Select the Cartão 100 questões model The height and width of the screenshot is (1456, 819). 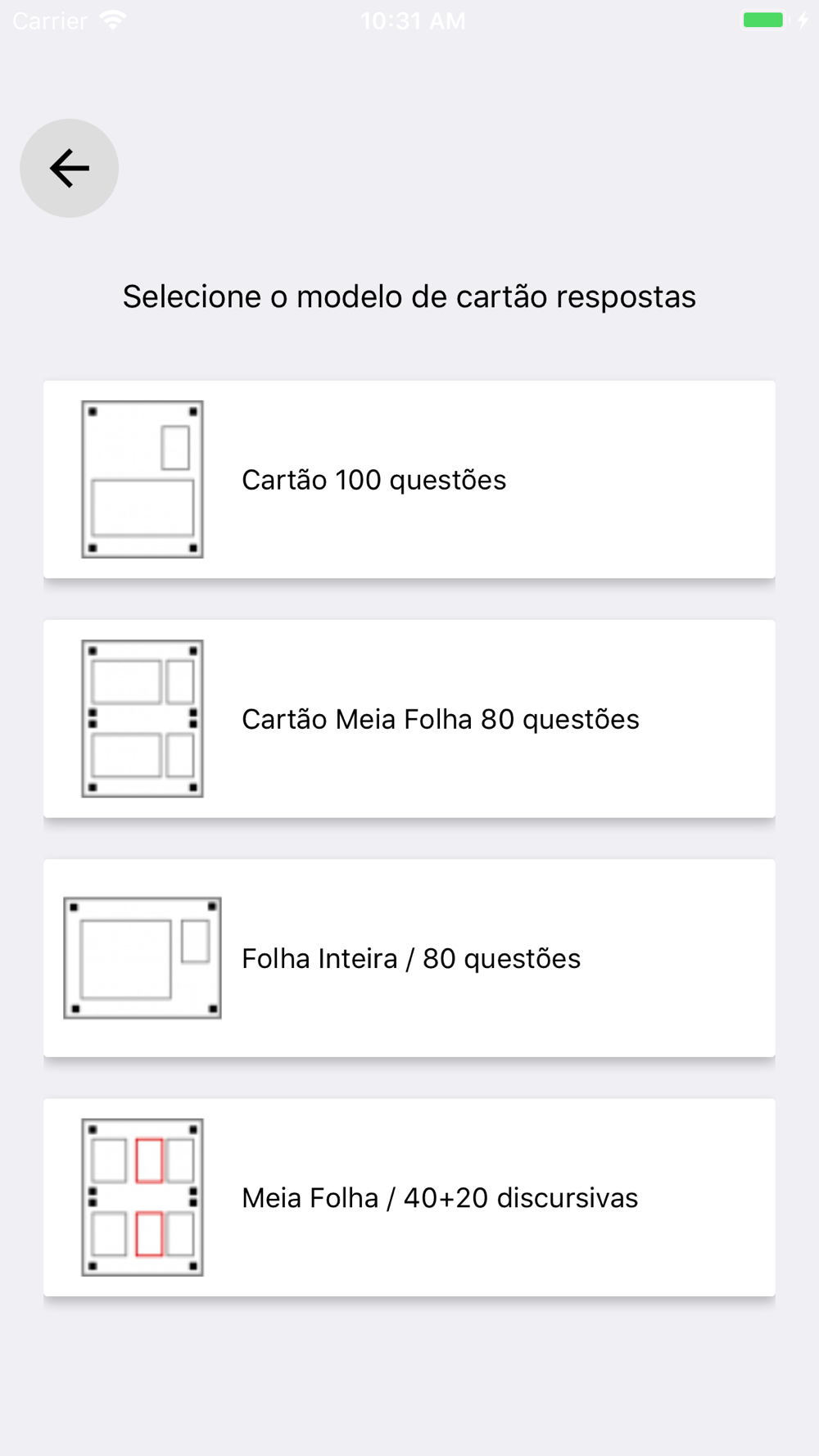pos(409,480)
